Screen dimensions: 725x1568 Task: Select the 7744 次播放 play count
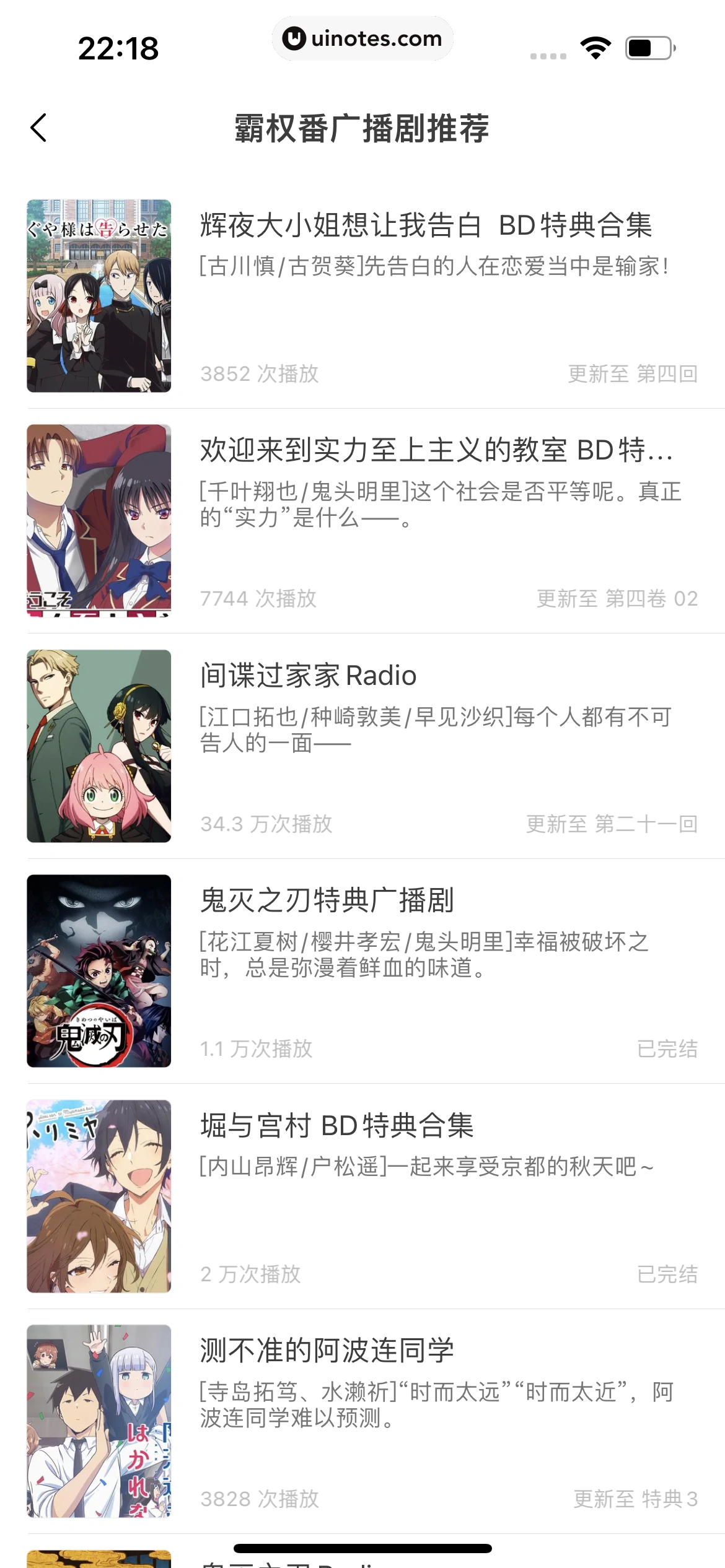tap(259, 599)
